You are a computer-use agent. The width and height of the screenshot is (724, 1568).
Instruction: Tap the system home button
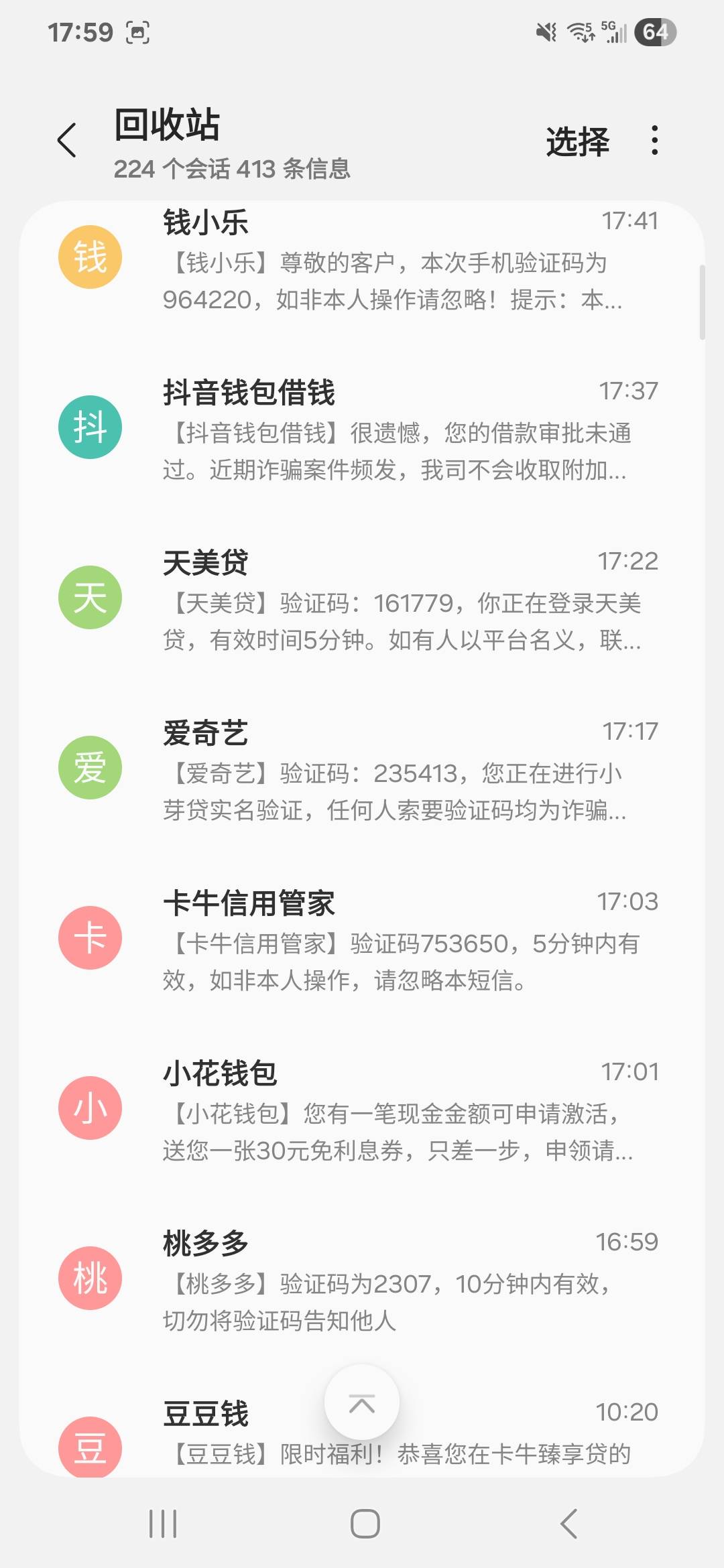[x=365, y=1524]
